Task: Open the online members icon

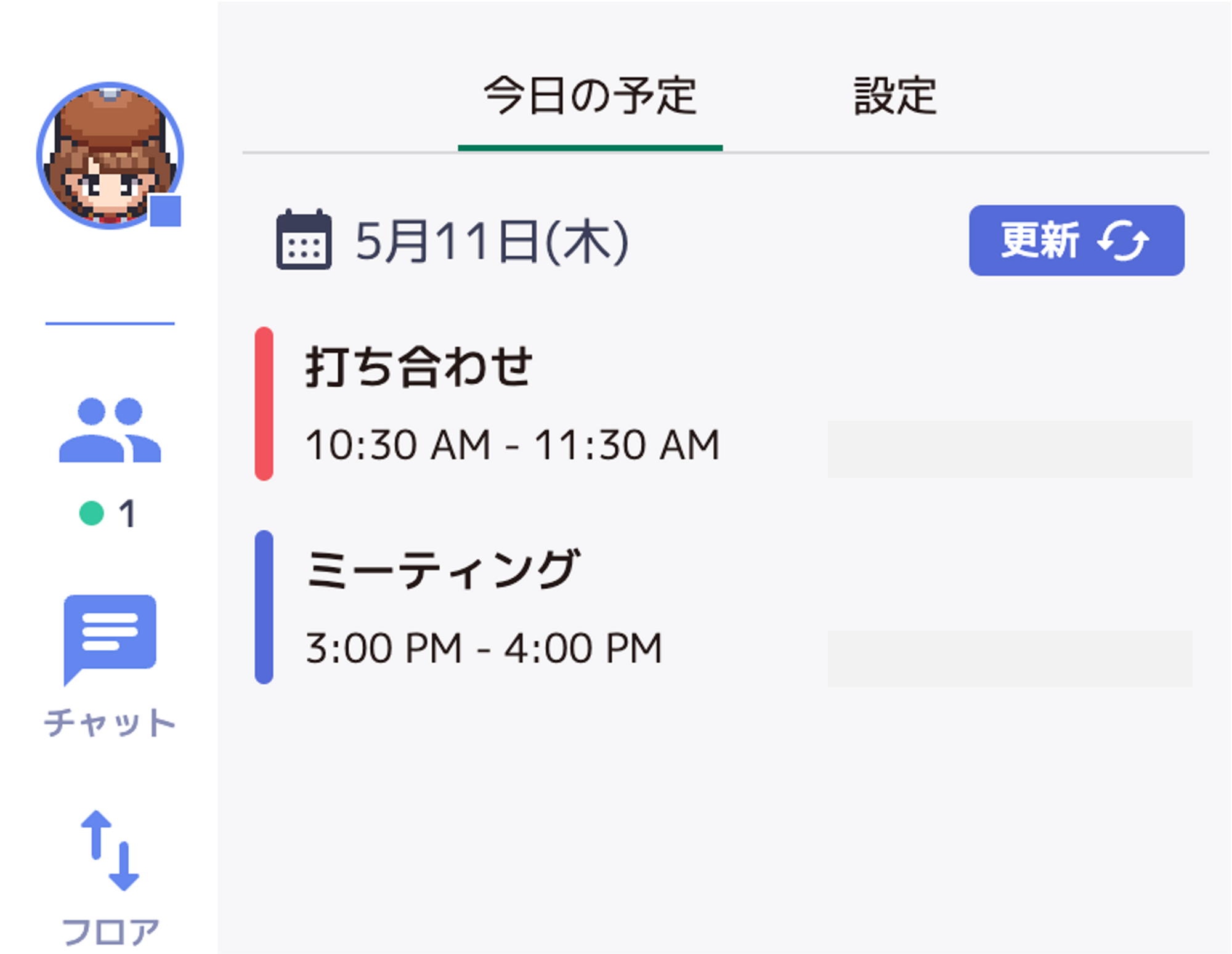Action: pyautogui.click(x=110, y=429)
